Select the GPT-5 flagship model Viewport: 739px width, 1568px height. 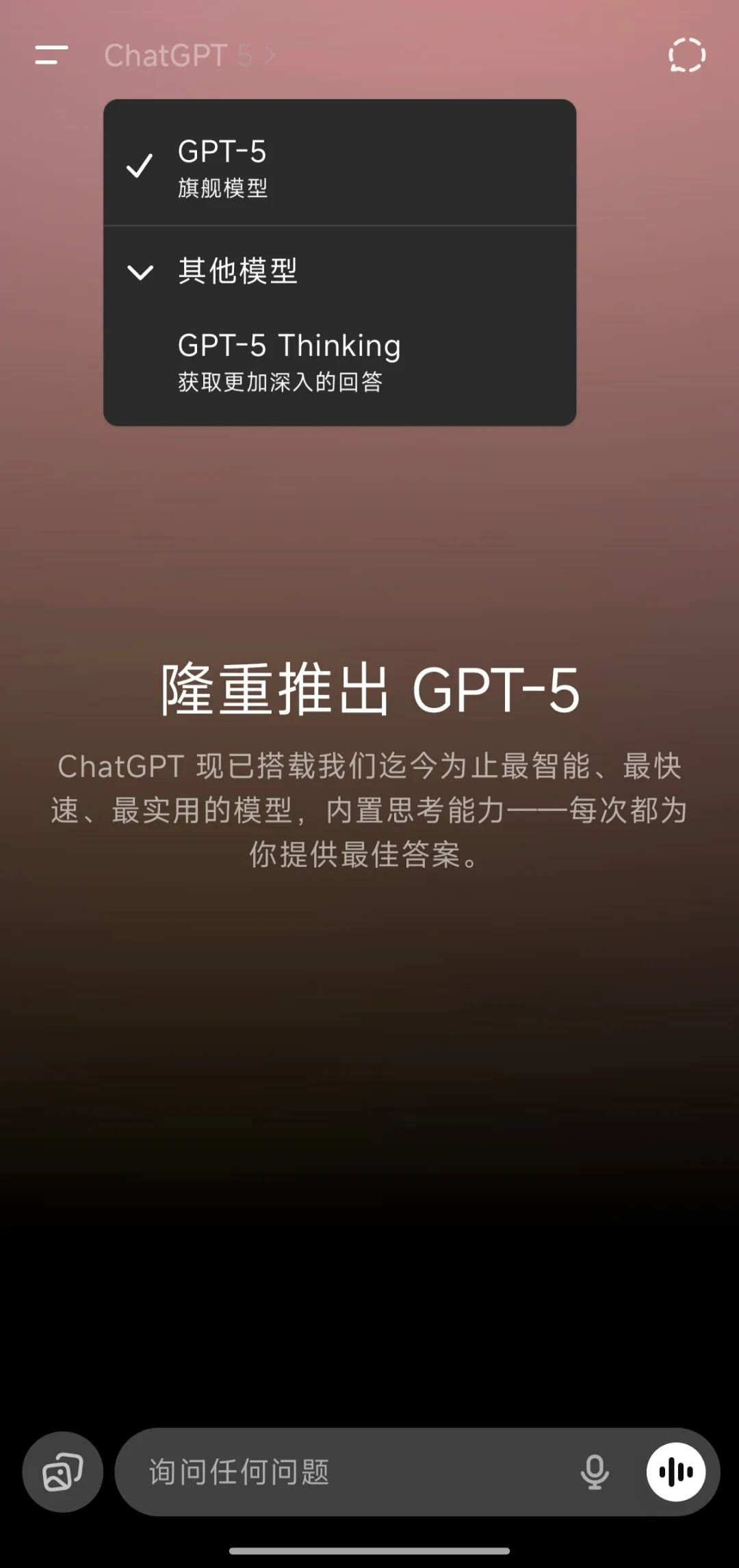click(x=339, y=166)
